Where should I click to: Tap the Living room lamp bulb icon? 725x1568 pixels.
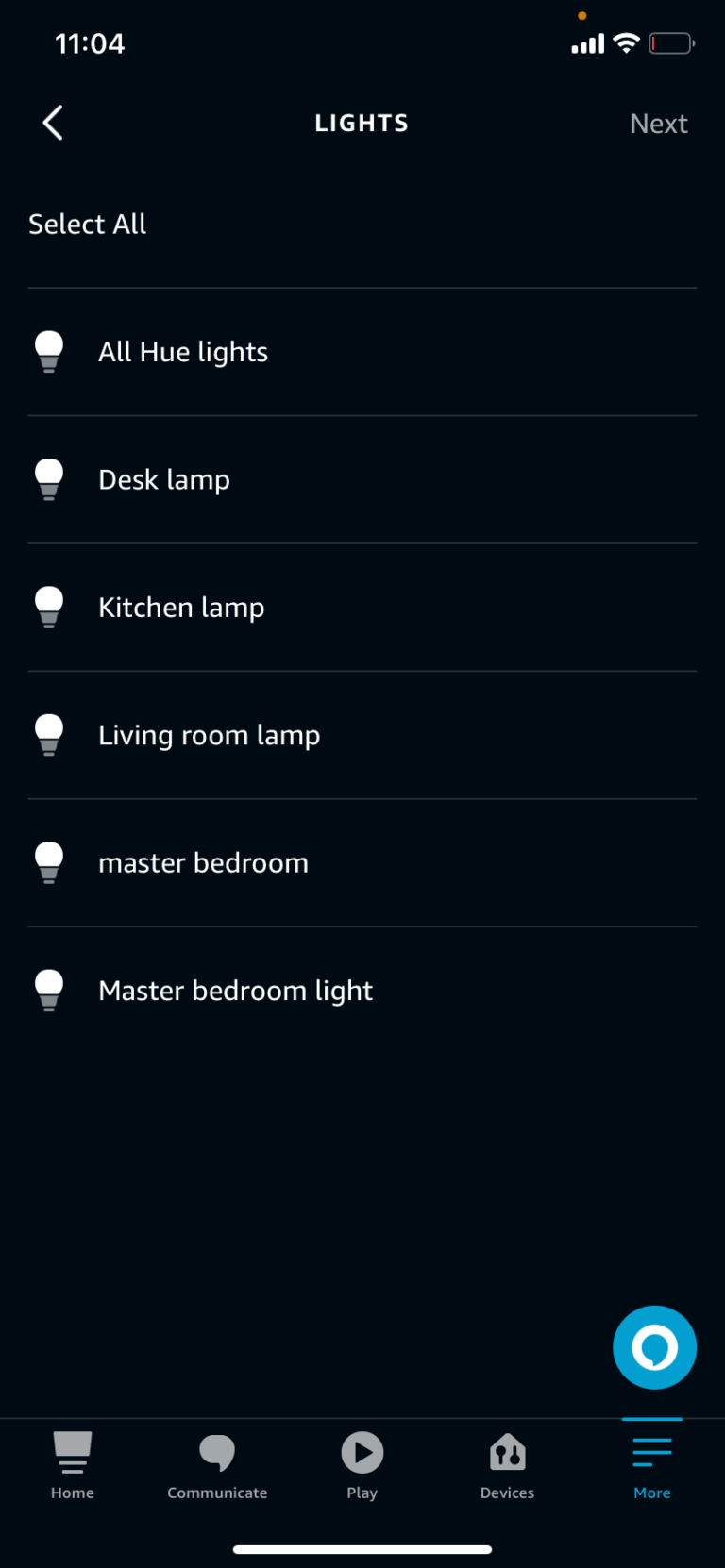[49, 735]
